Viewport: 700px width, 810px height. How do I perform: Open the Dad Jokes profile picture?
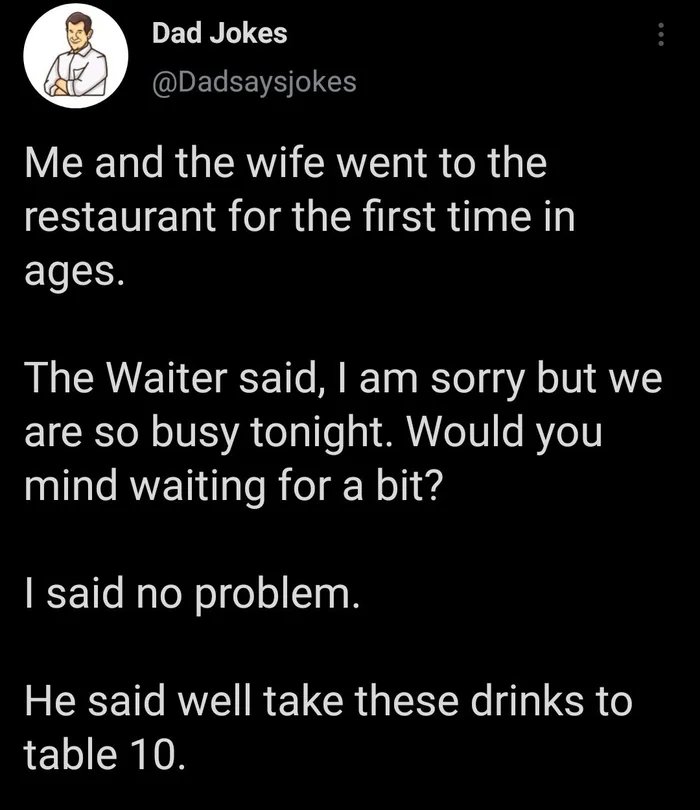pyautogui.click(x=77, y=61)
